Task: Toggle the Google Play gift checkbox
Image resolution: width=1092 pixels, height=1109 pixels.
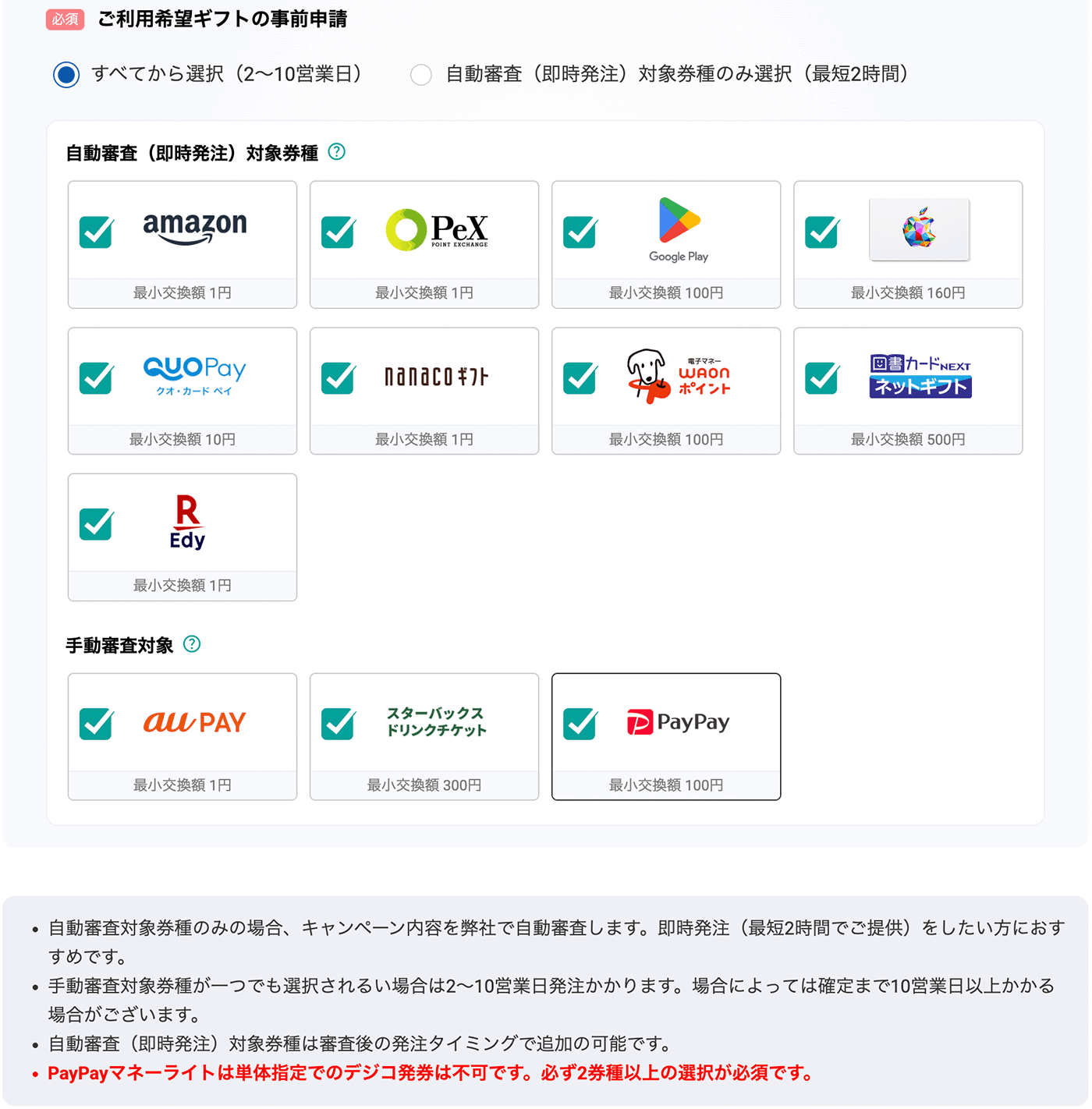Action: 580,232
